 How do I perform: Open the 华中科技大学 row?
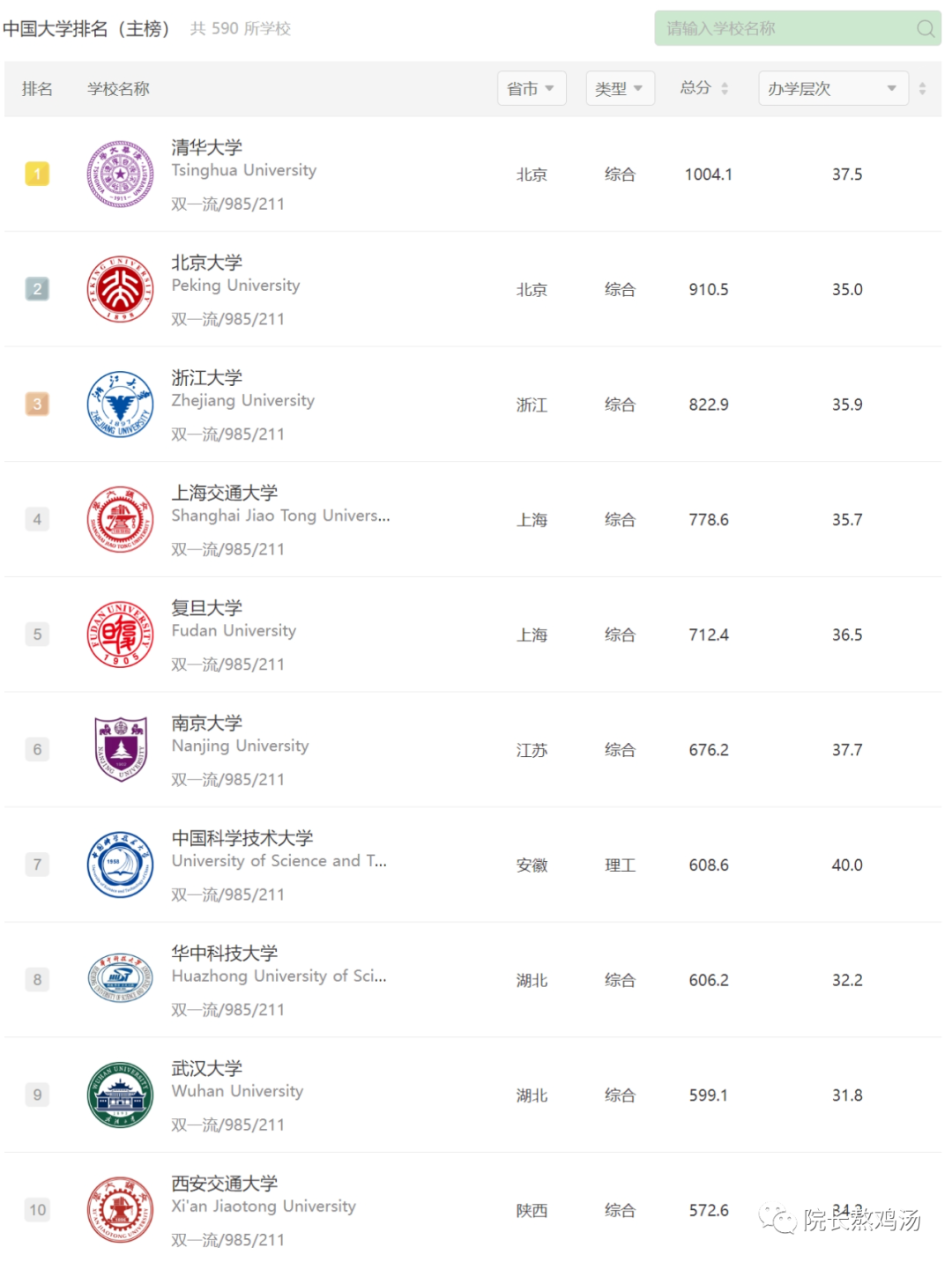[x=224, y=954]
